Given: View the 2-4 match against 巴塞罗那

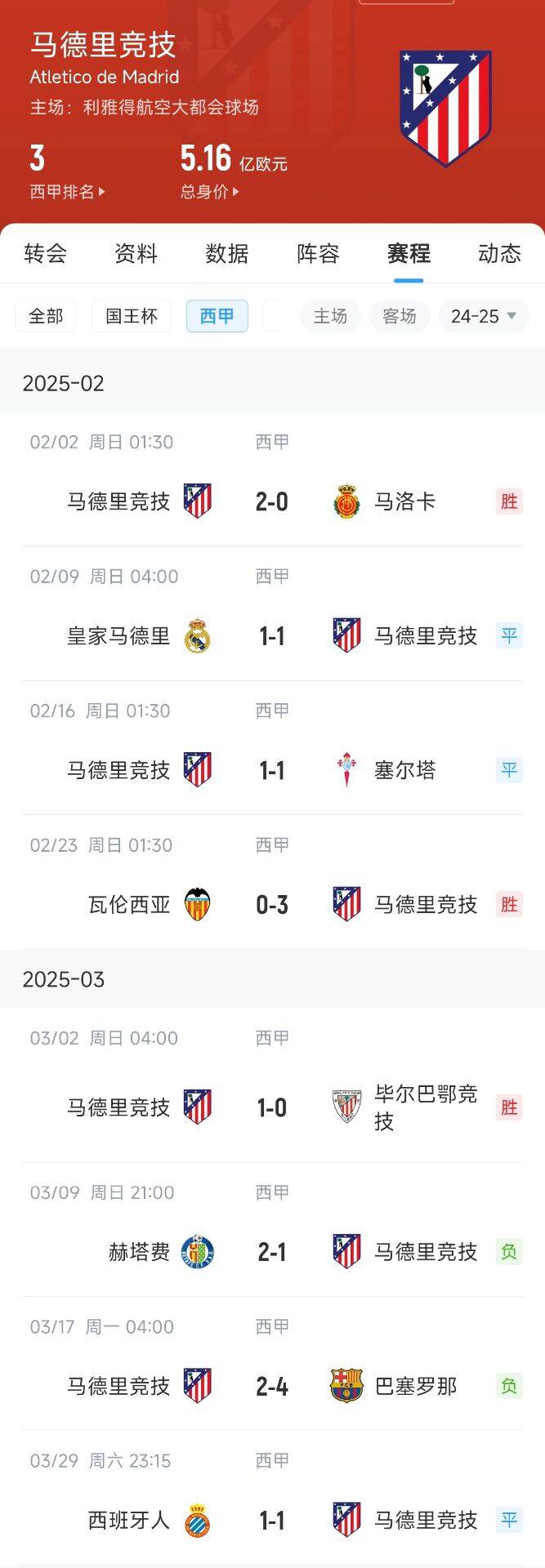Looking at the screenshot, I should pos(272,1386).
